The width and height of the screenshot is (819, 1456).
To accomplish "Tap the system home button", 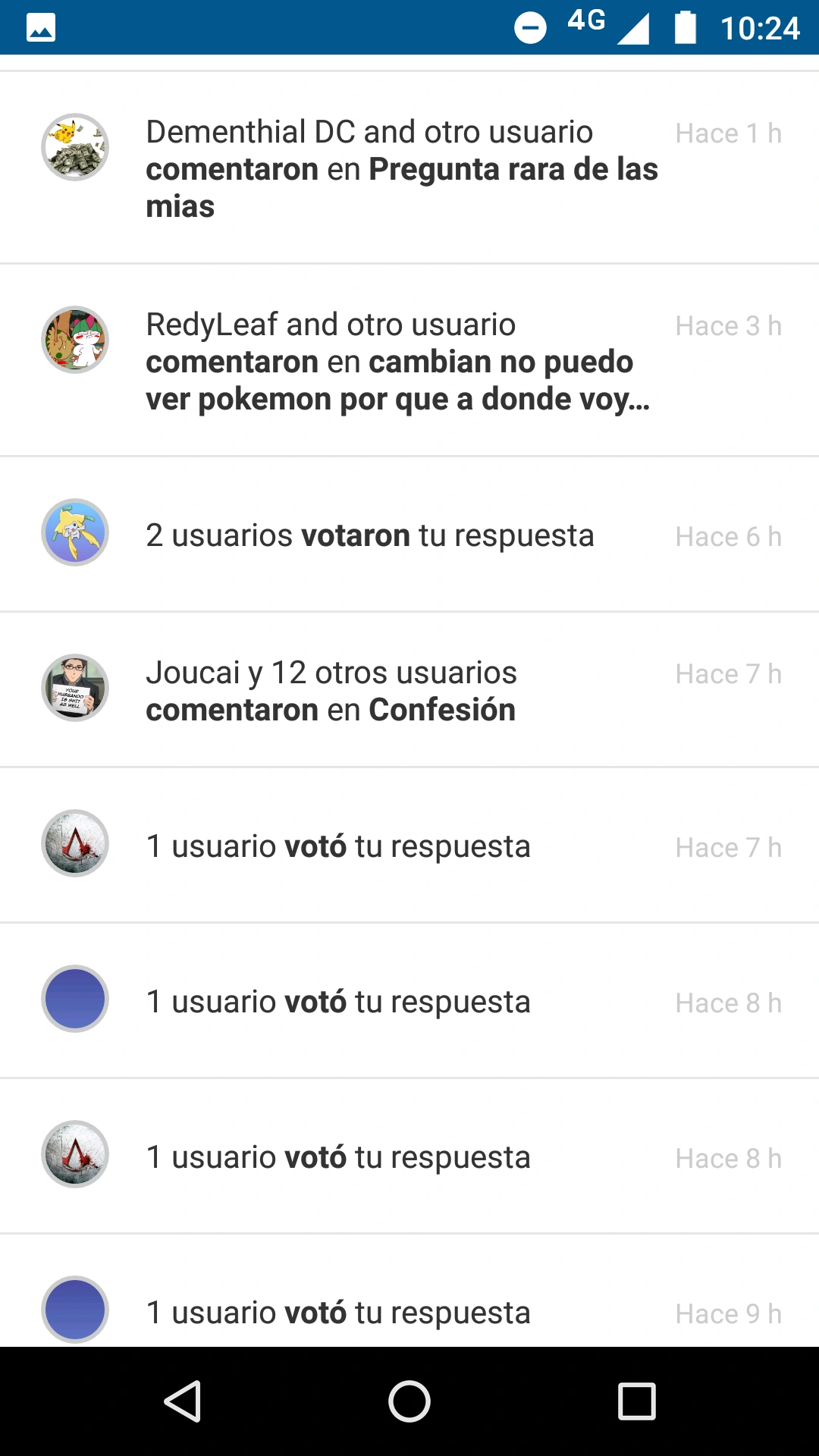I will point(409,1401).
